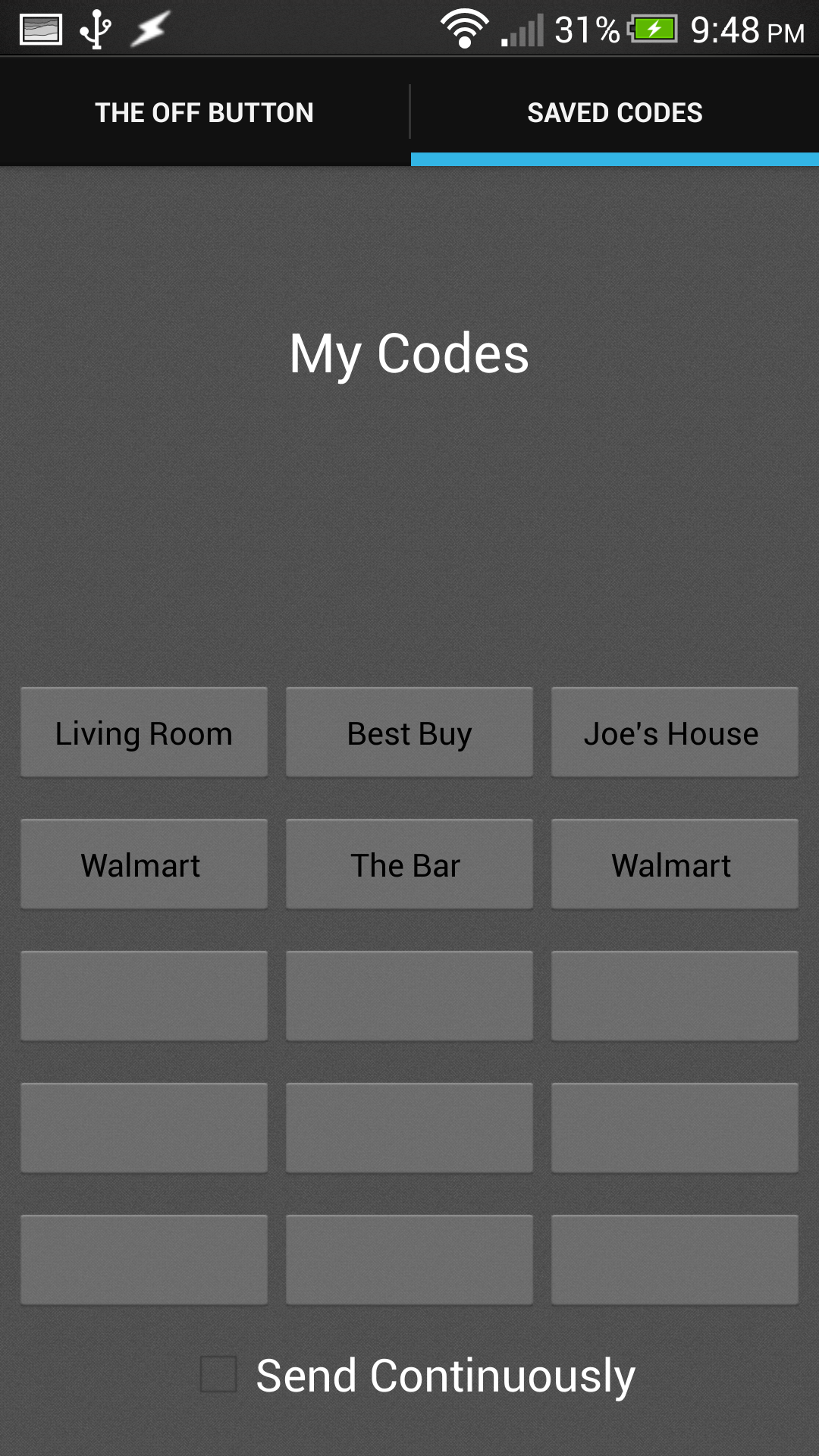This screenshot has height=1456, width=819.
Task: Activate the first Walmart code
Action: tap(143, 864)
